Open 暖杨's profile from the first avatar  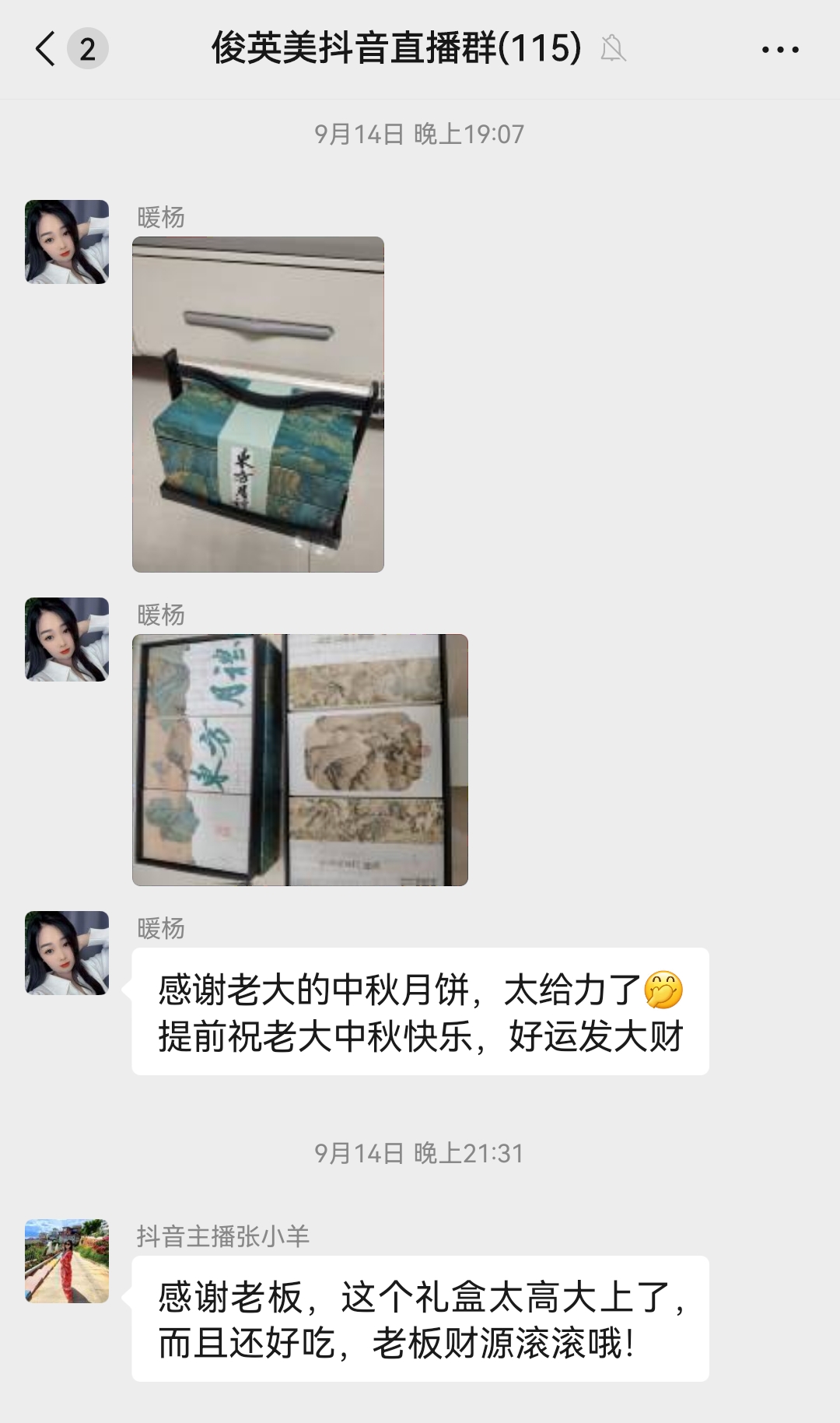[67, 242]
